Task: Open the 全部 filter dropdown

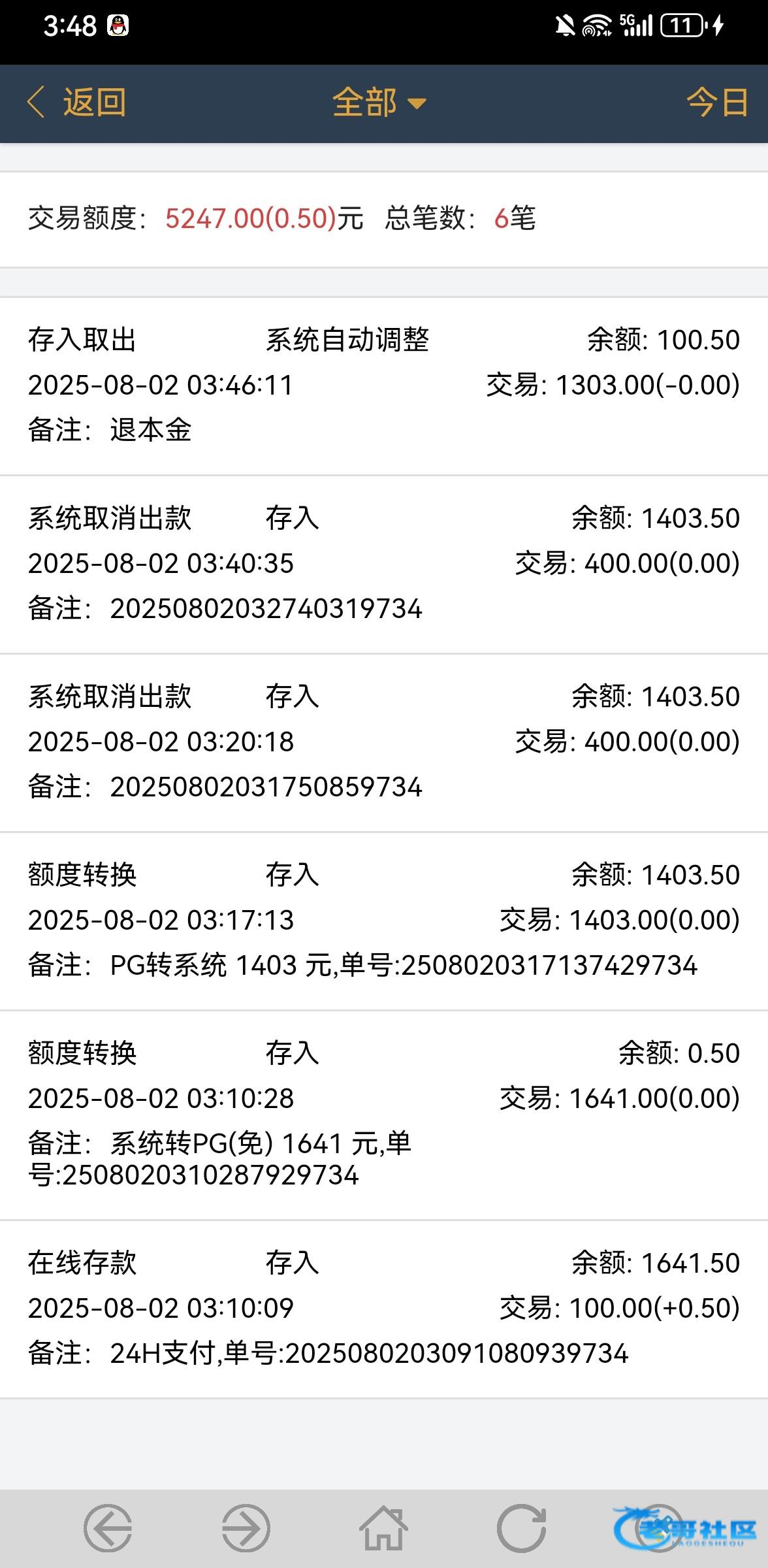Action: pos(379,103)
